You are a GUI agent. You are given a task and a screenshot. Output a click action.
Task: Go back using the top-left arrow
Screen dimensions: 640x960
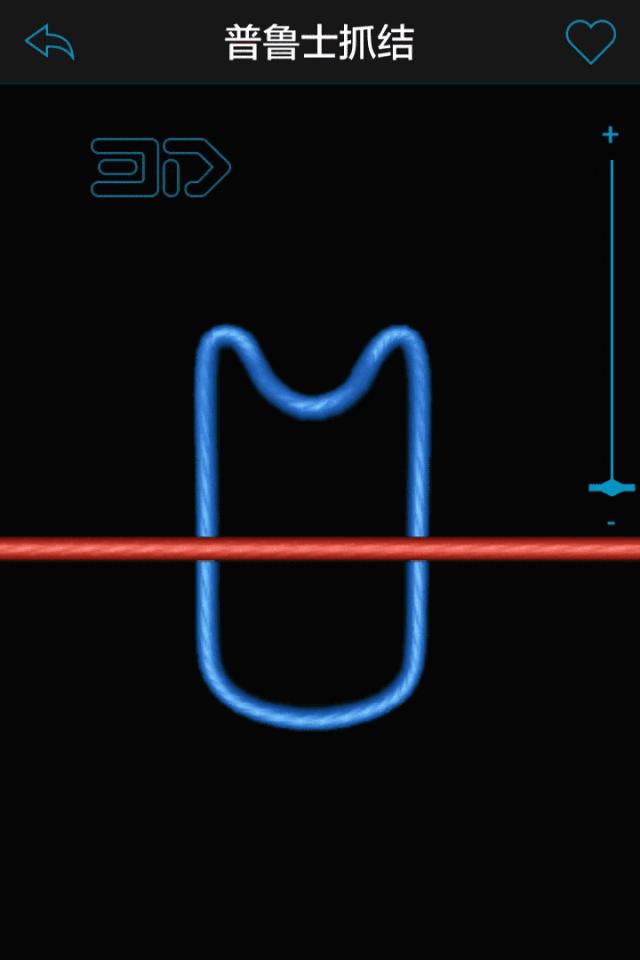point(49,43)
